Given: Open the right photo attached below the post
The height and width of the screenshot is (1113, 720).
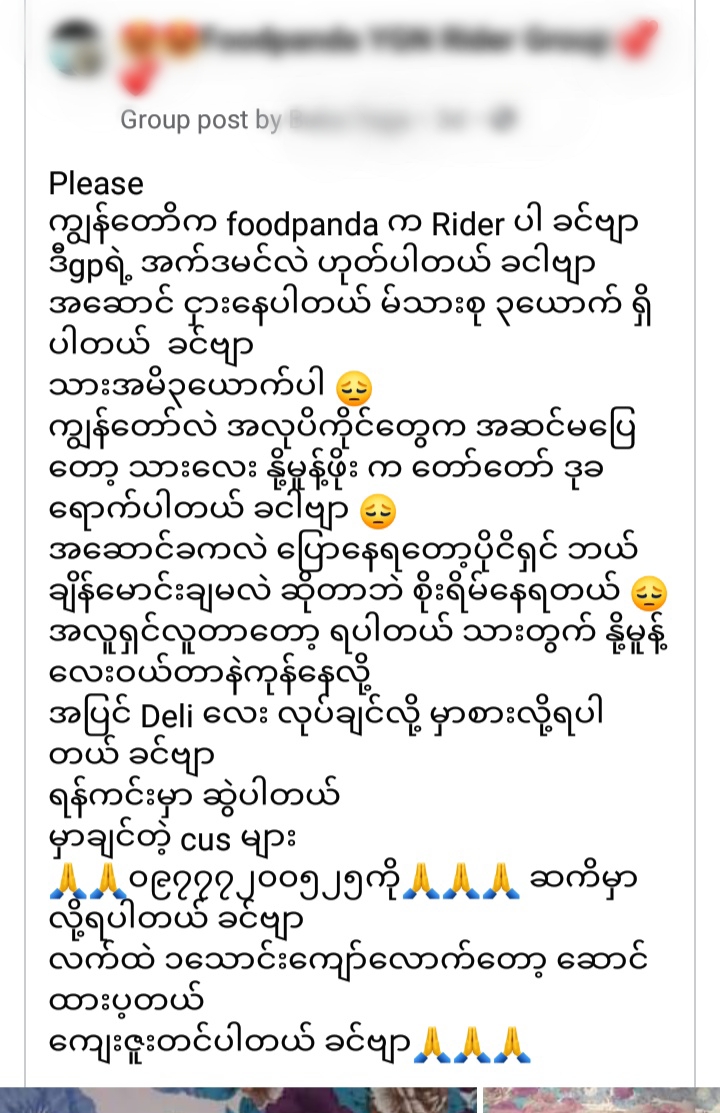Looking at the screenshot, I should (600, 1101).
